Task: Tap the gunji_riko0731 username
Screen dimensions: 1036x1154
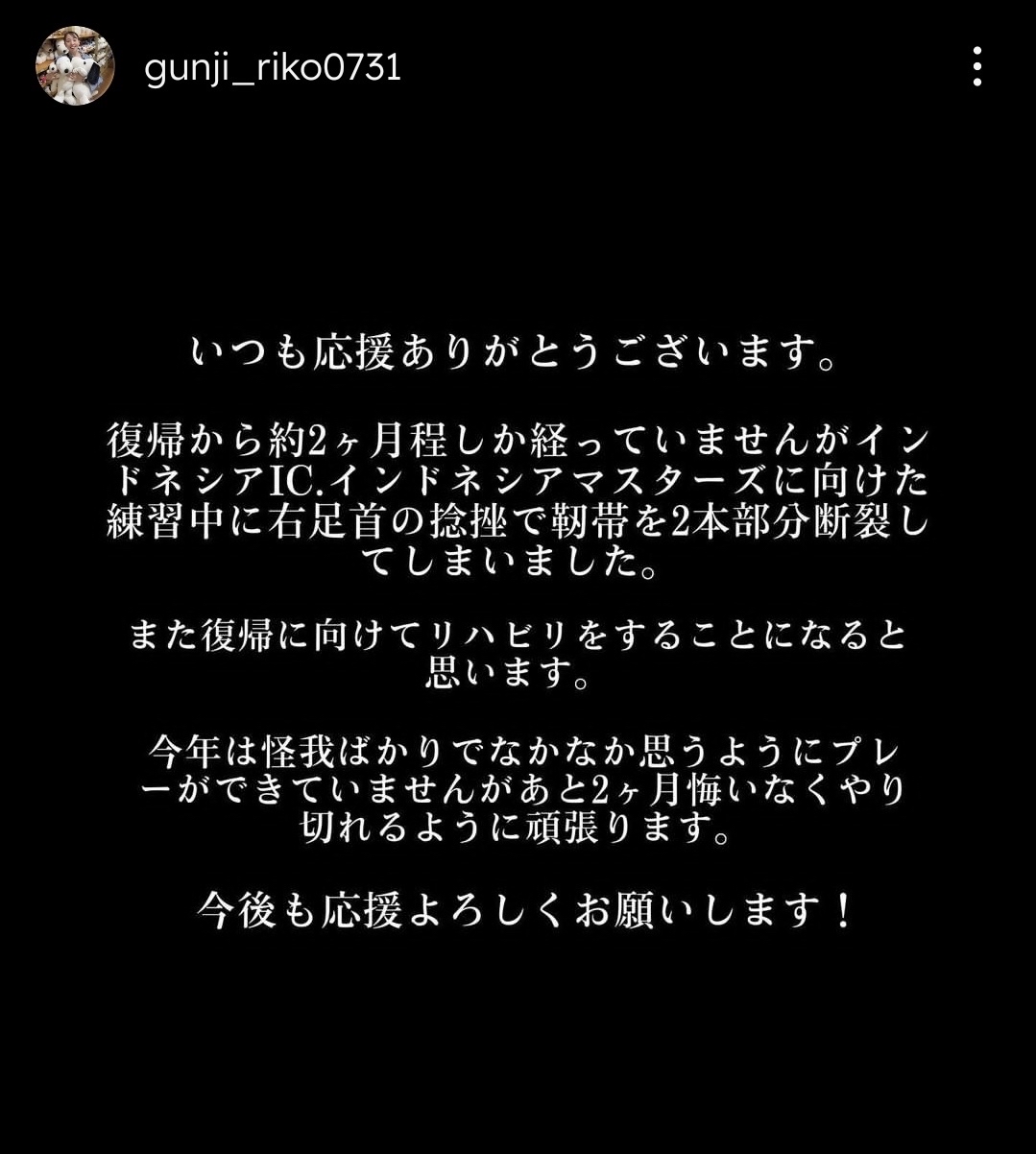Action: coord(273,68)
